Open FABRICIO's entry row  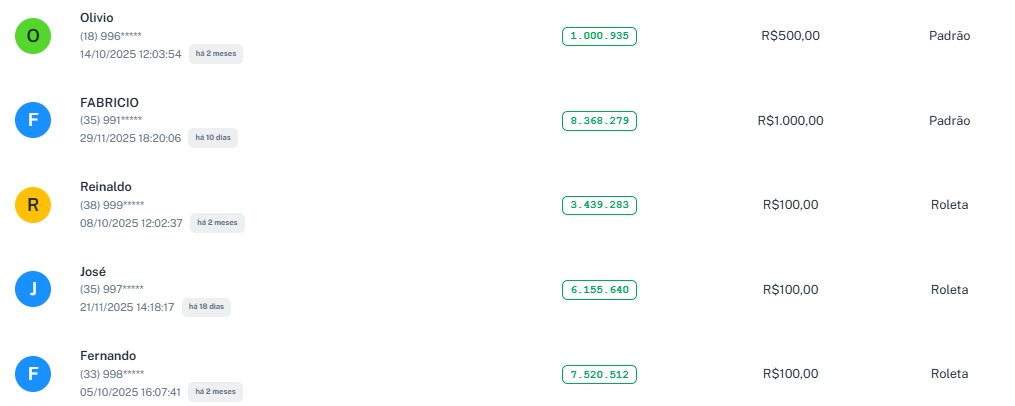[109, 102]
